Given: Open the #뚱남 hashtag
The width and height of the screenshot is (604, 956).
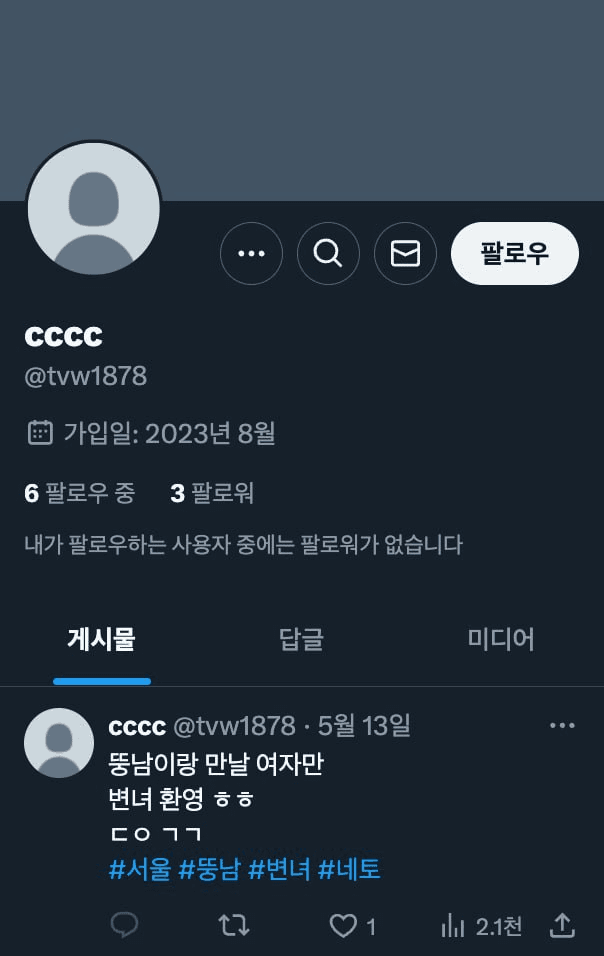Looking at the screenshot, I should pyautogui.click(x=209, y=869).
